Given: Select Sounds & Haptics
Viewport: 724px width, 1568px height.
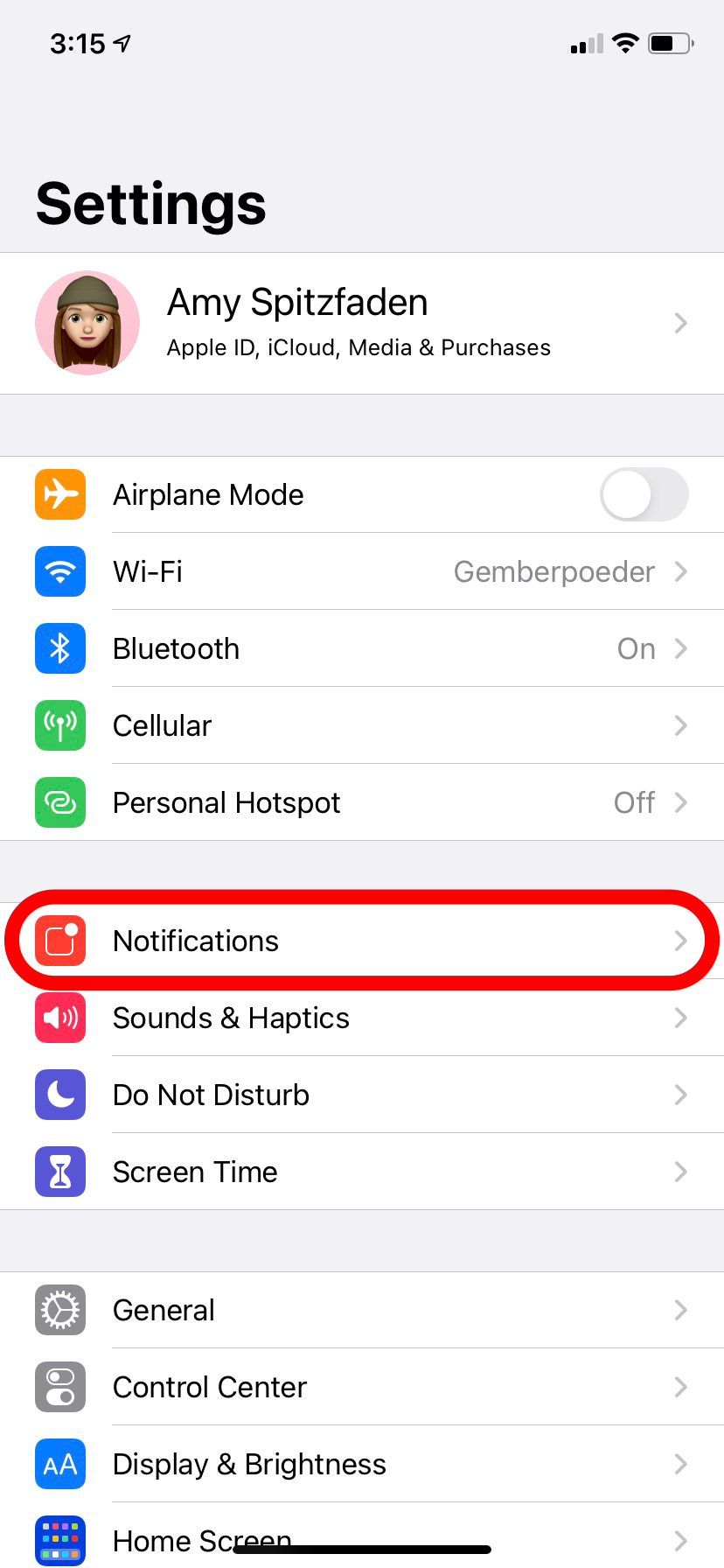Looking at the screenshot, I should coord(362,1018).
